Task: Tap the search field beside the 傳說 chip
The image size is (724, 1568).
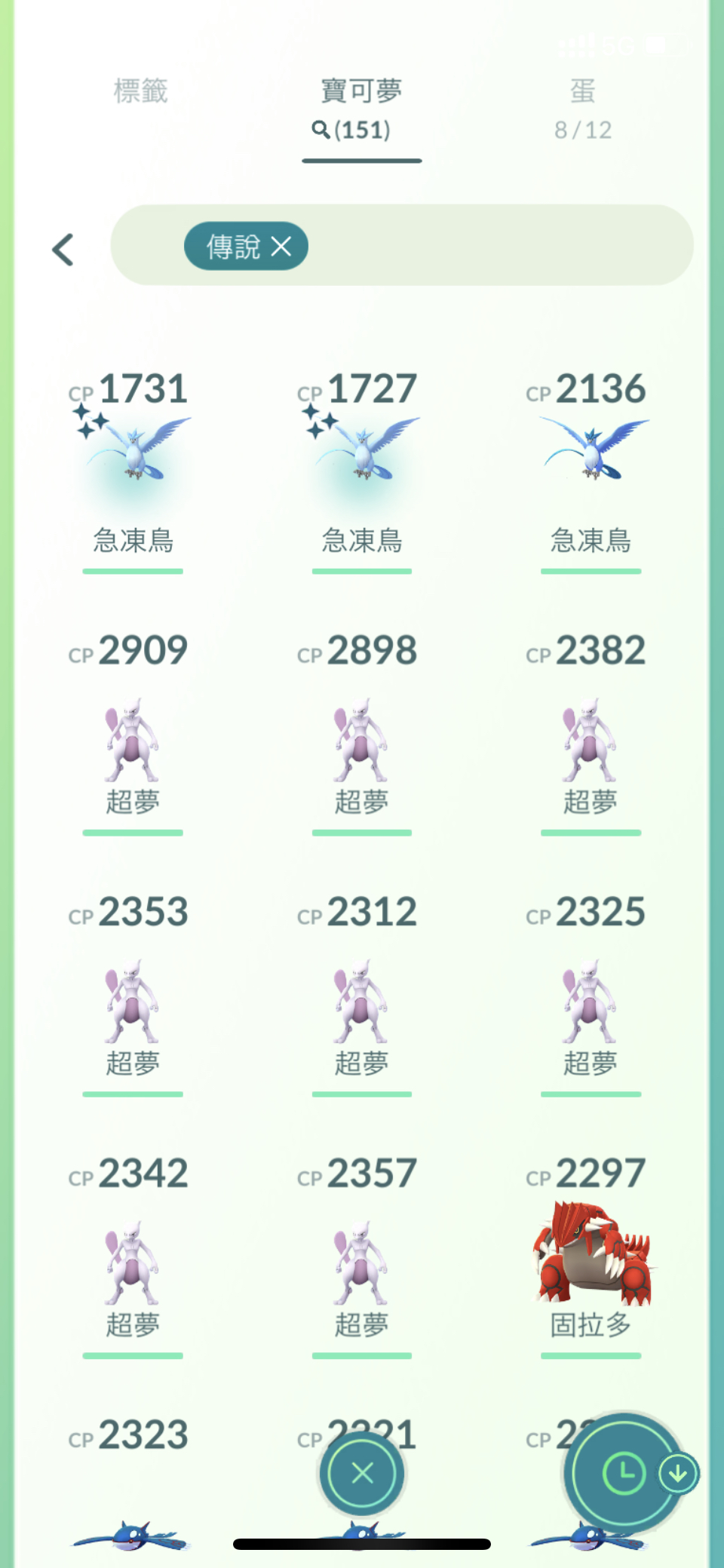Action: [498, 245]
